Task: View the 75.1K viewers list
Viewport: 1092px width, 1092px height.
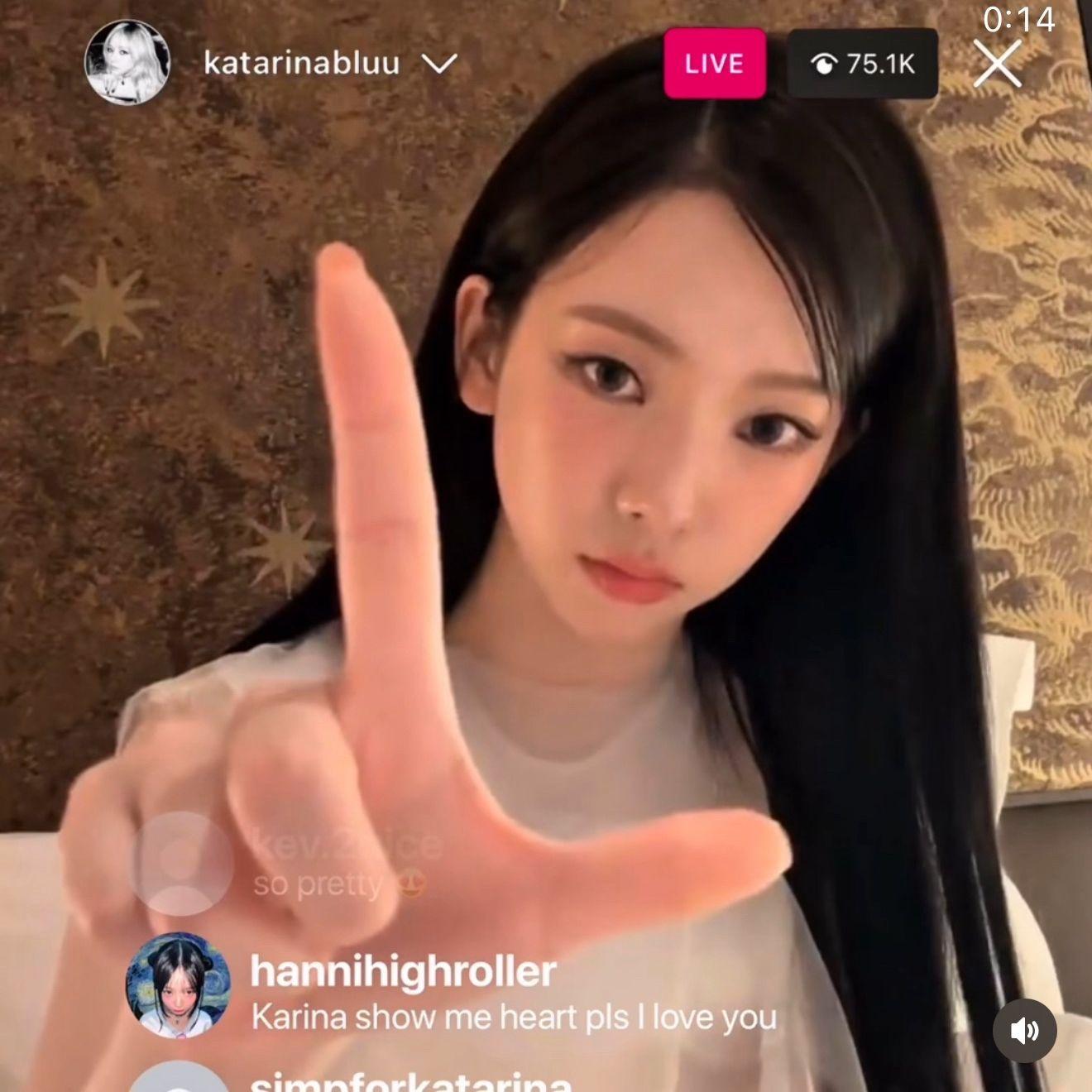Action: tap(862, 64)
